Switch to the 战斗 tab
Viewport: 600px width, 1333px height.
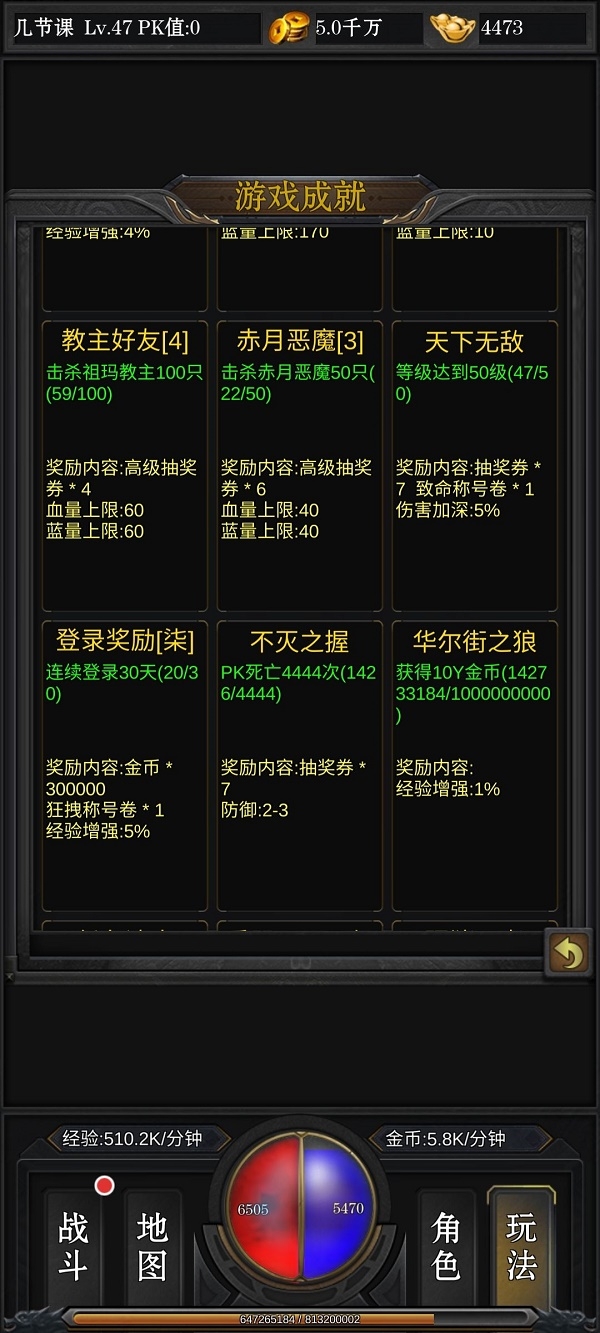click(x=73, y=1245)
